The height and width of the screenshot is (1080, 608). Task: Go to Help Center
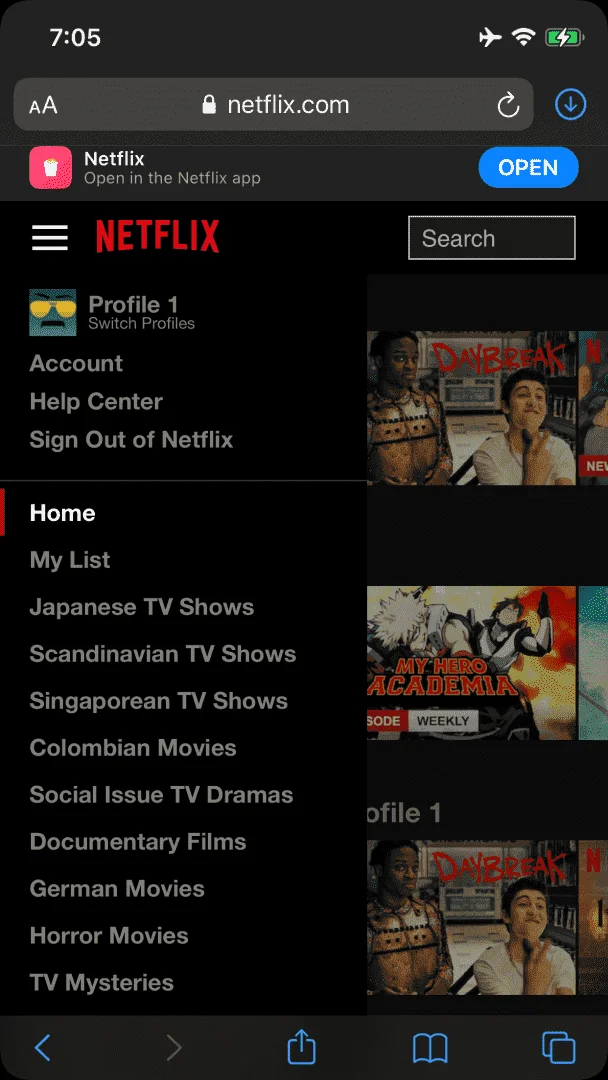[96, 402]
